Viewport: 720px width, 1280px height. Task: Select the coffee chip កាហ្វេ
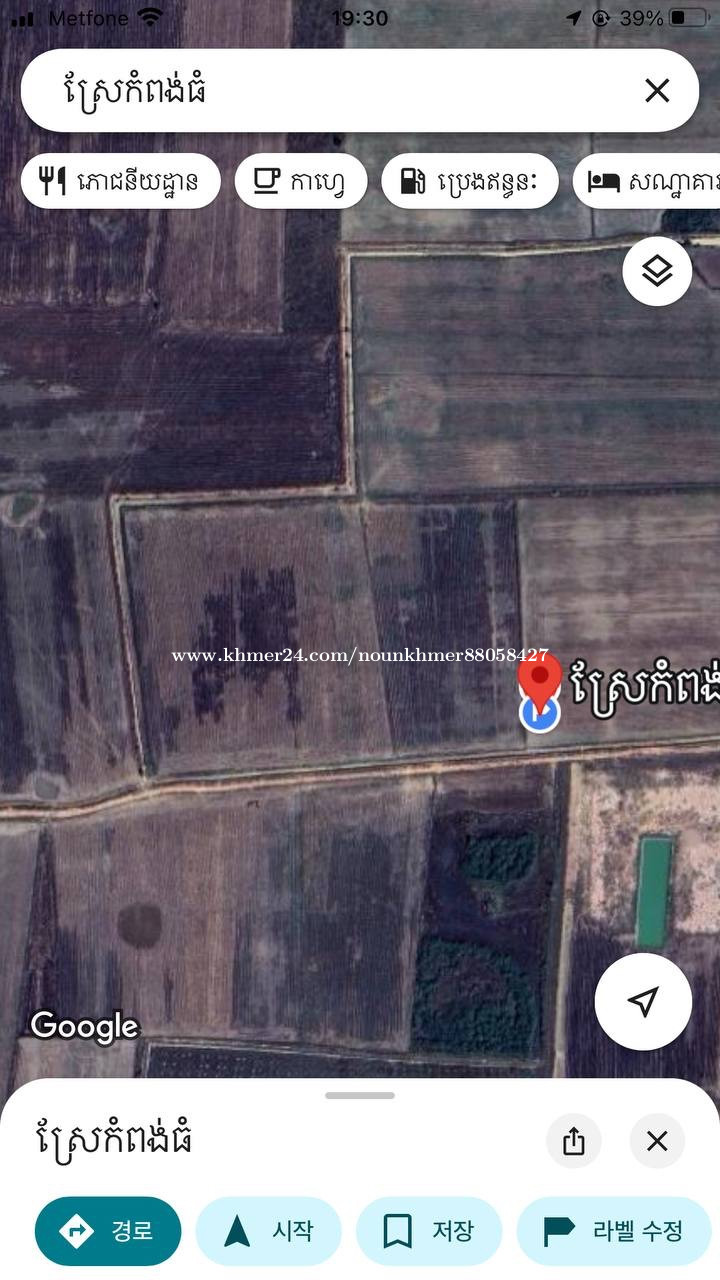point(301,181)
